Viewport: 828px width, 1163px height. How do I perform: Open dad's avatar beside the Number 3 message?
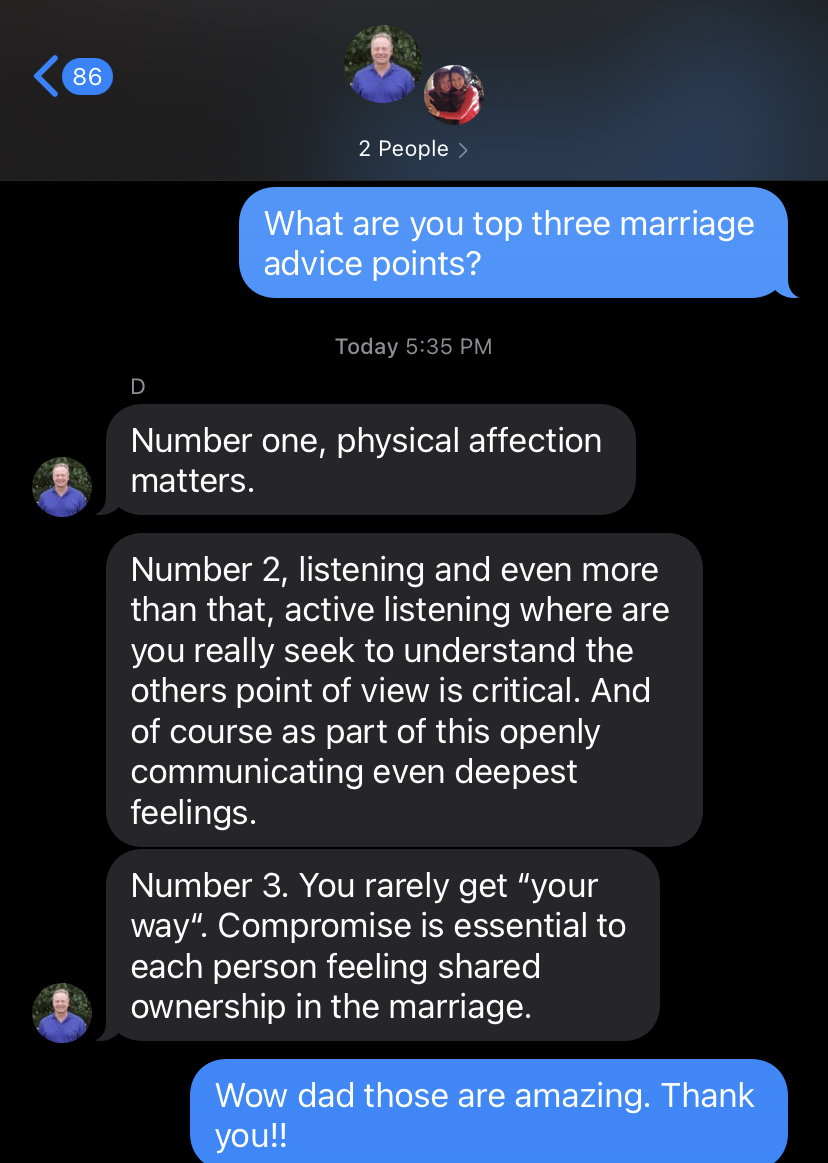coord(62,1012)
